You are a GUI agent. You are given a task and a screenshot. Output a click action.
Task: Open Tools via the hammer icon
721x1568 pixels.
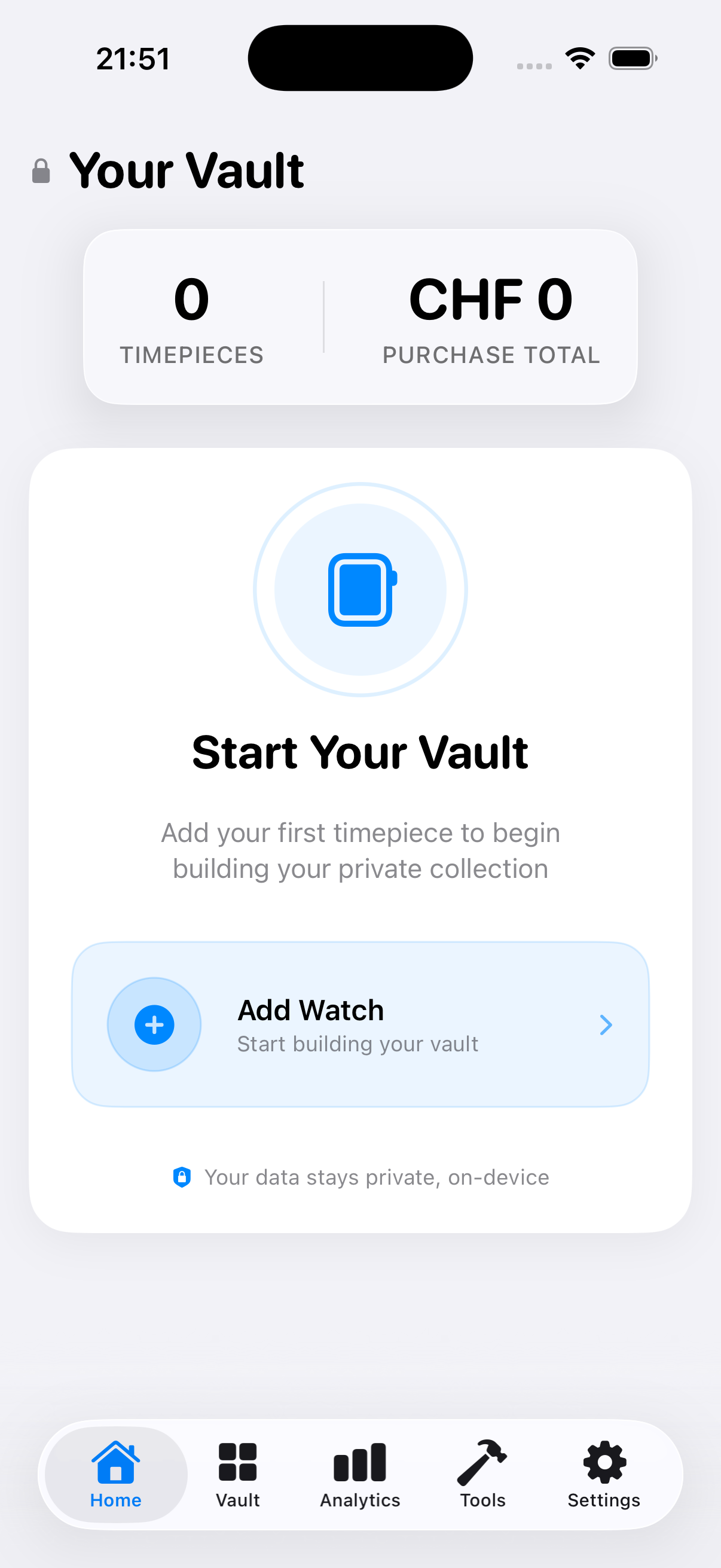click(482, 1460)
